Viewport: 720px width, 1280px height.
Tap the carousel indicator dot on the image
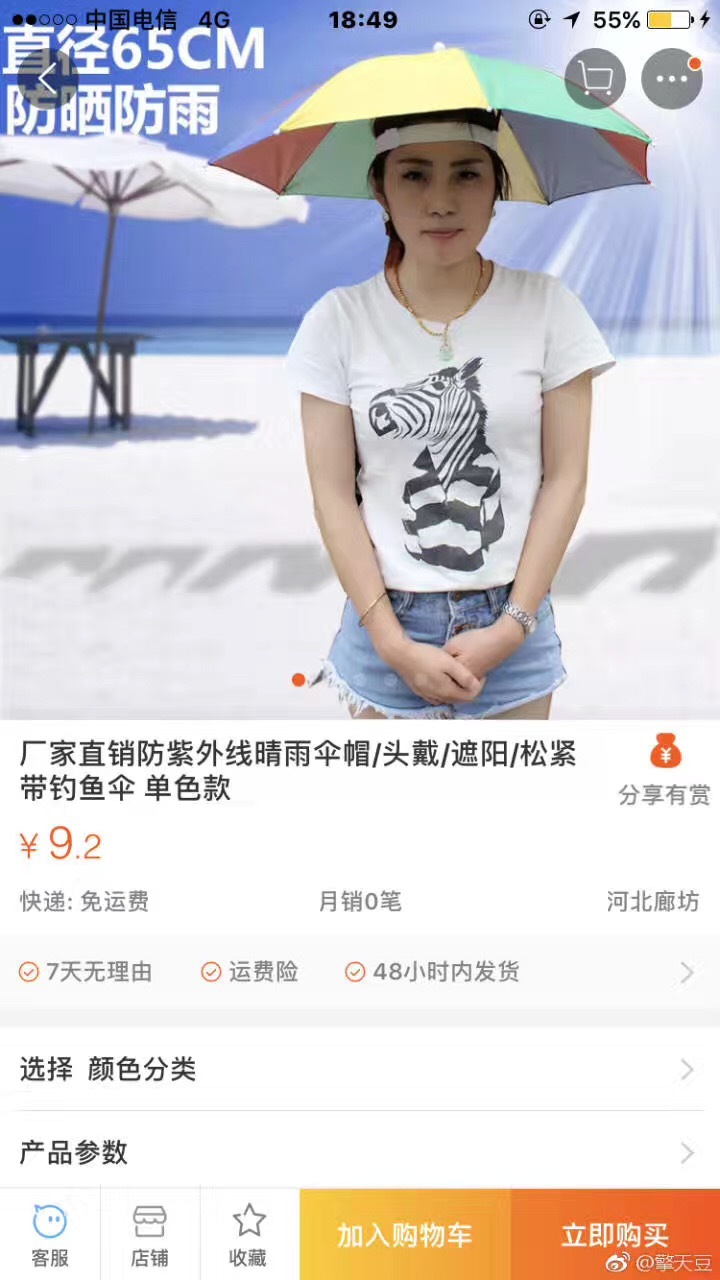[x=298, y=679]
